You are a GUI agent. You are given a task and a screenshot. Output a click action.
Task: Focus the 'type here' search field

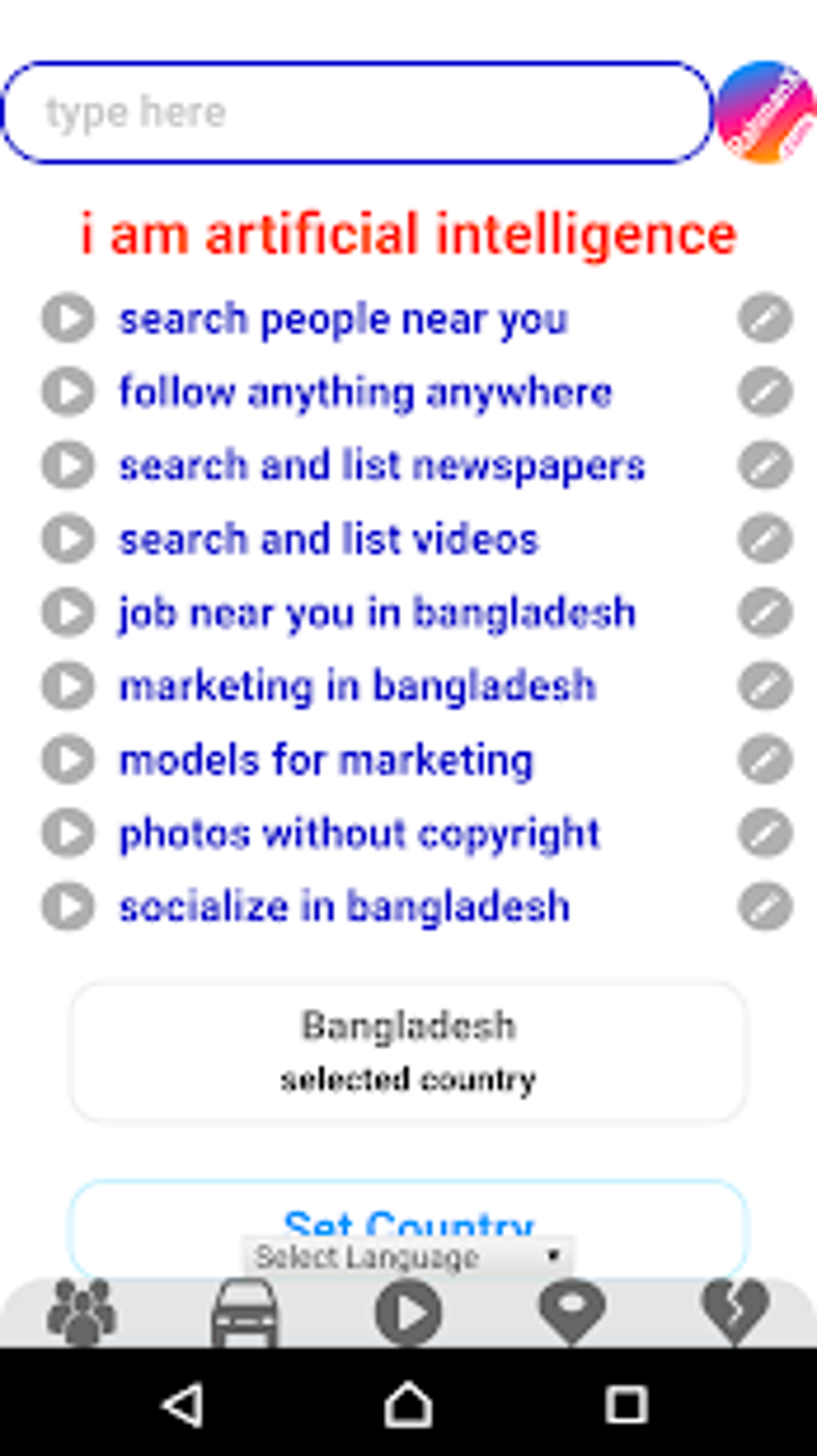pos(357,112)
